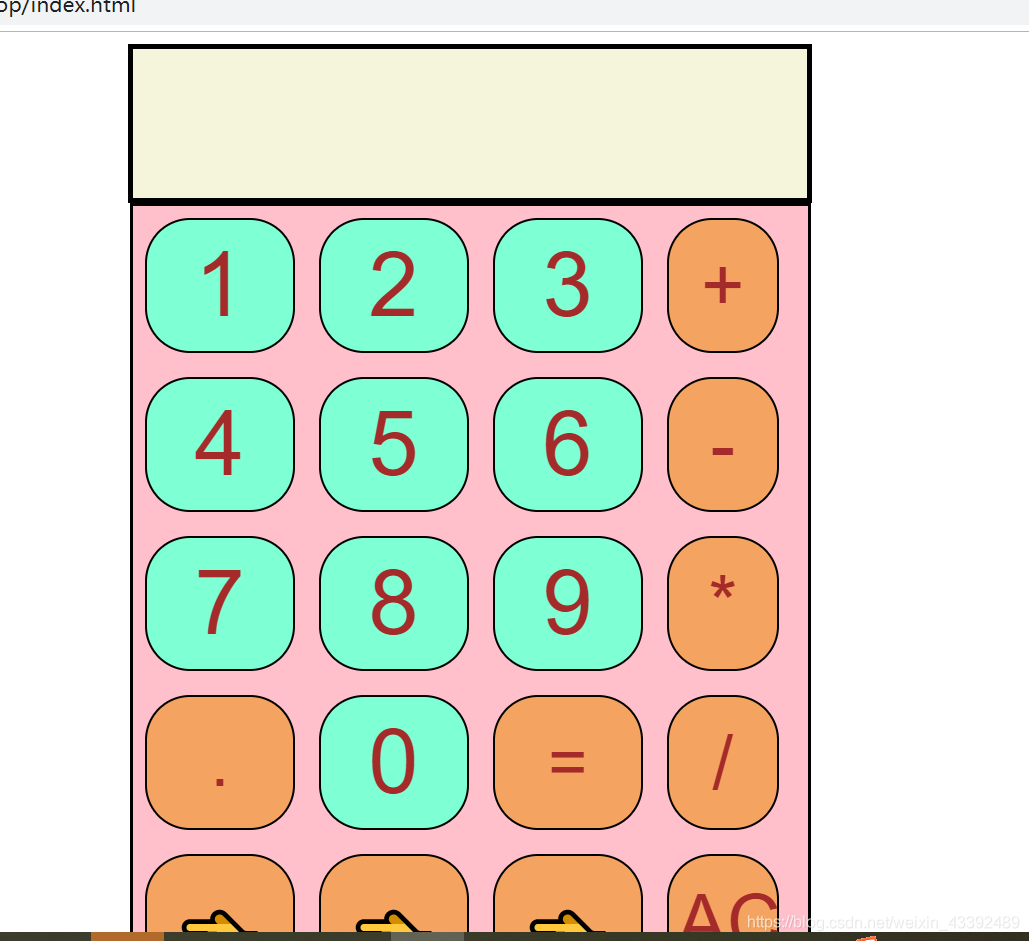The image size is (1029, 941).
Task: Enter digit 4
Action: click(x=220, y=445)
